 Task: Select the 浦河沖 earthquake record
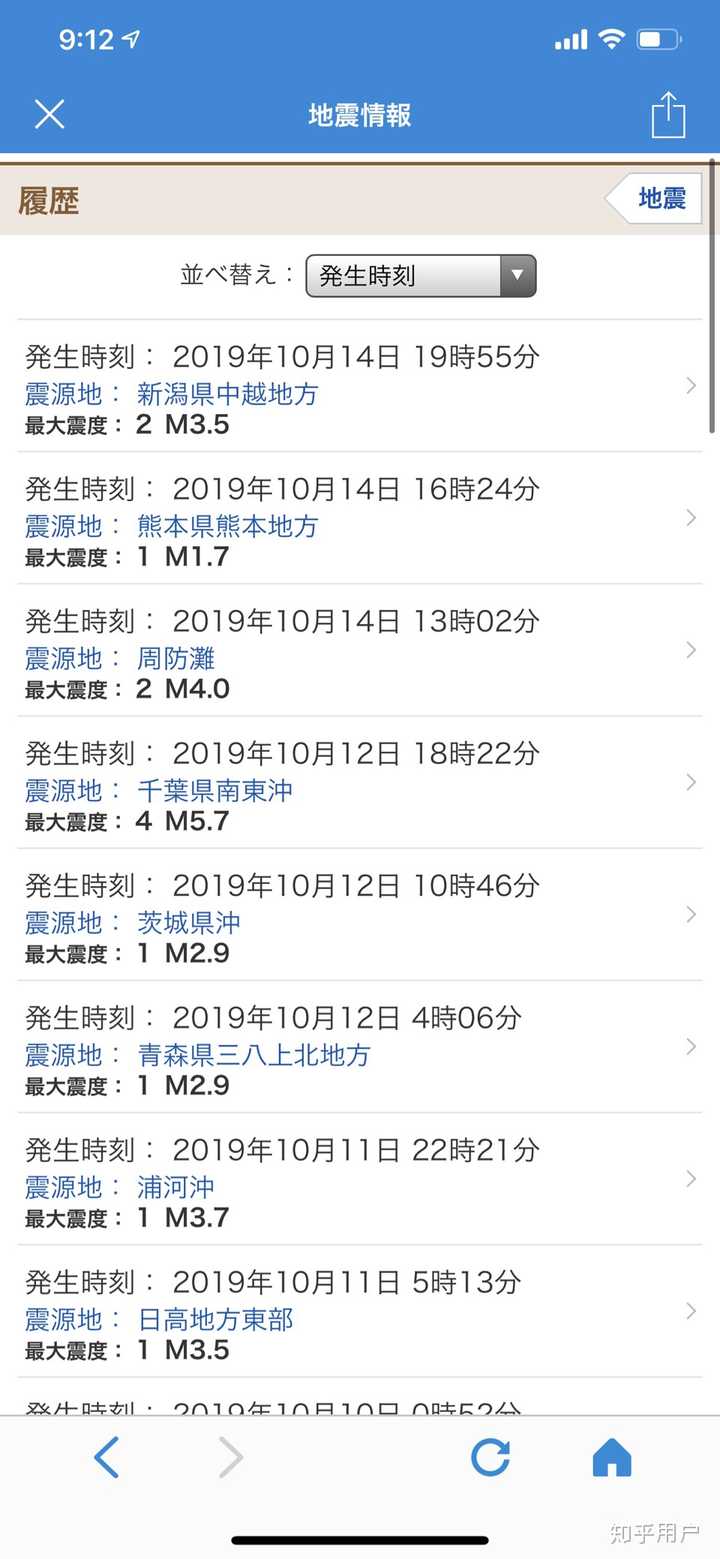[358, 1180]
